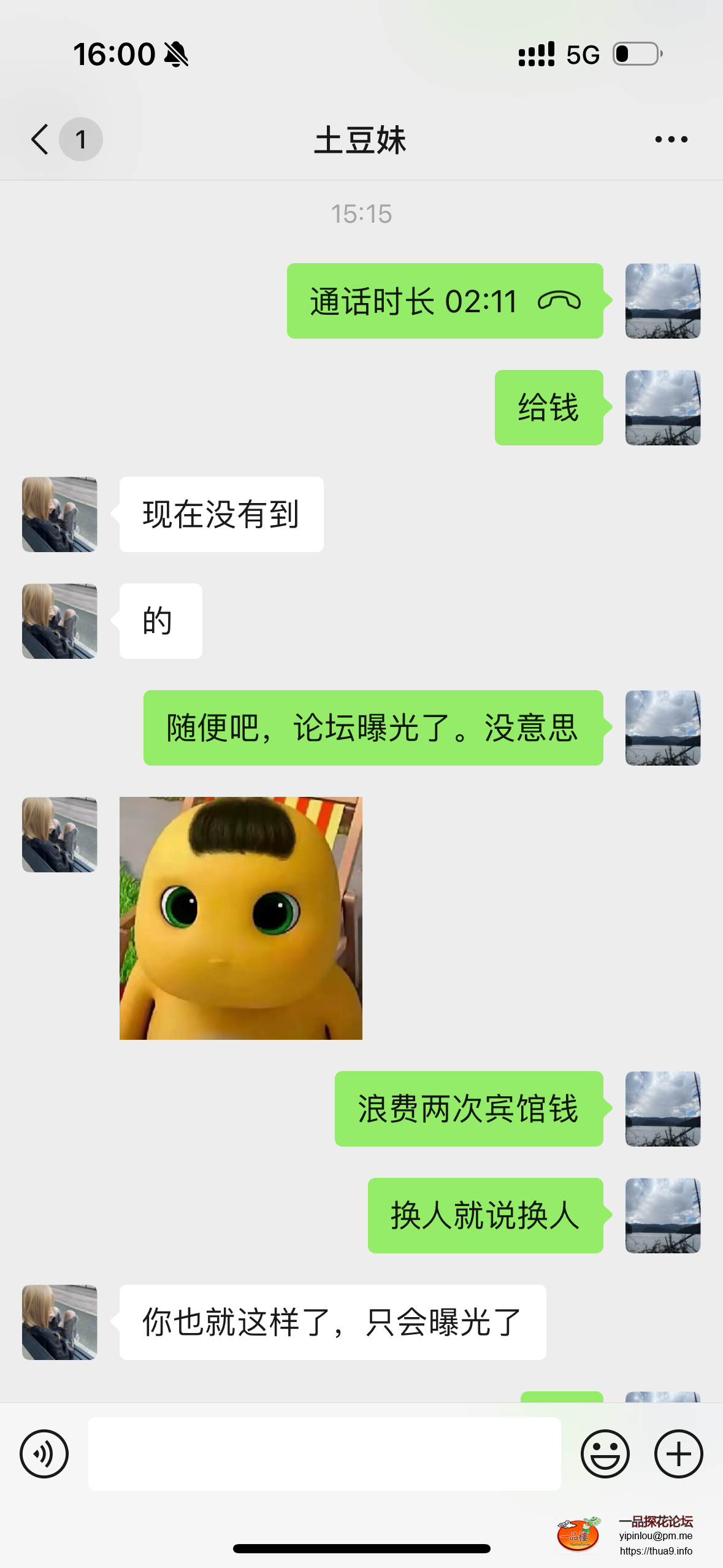Open the three-dot chat info menu
723x1568 pixels.
click(x=671, y=139)
